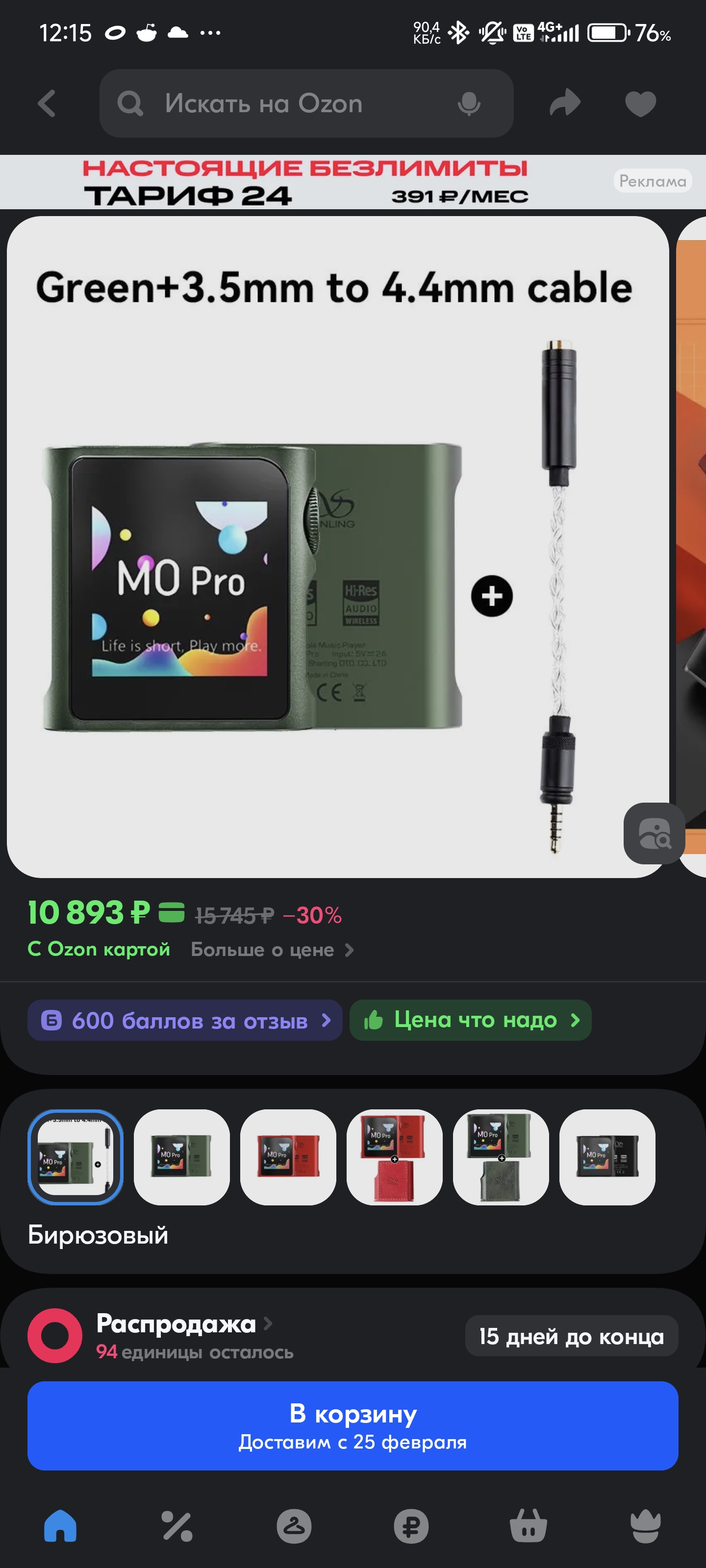Share this product
Image resolution: width=706 pixels, height=1568 pixels.
tap(565, 103)
